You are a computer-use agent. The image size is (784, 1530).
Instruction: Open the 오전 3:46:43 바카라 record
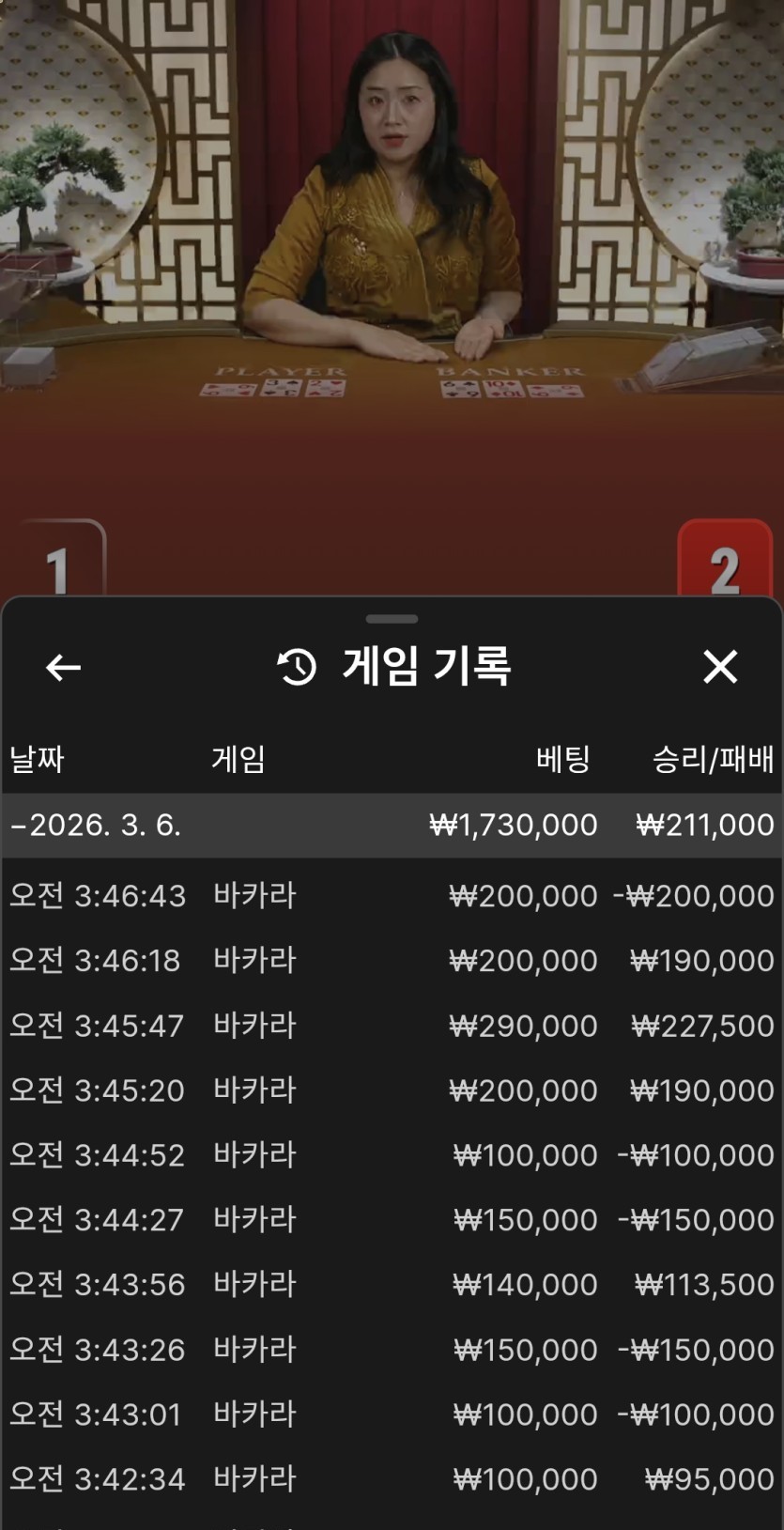pyautogui.click(x=392, y=896)
